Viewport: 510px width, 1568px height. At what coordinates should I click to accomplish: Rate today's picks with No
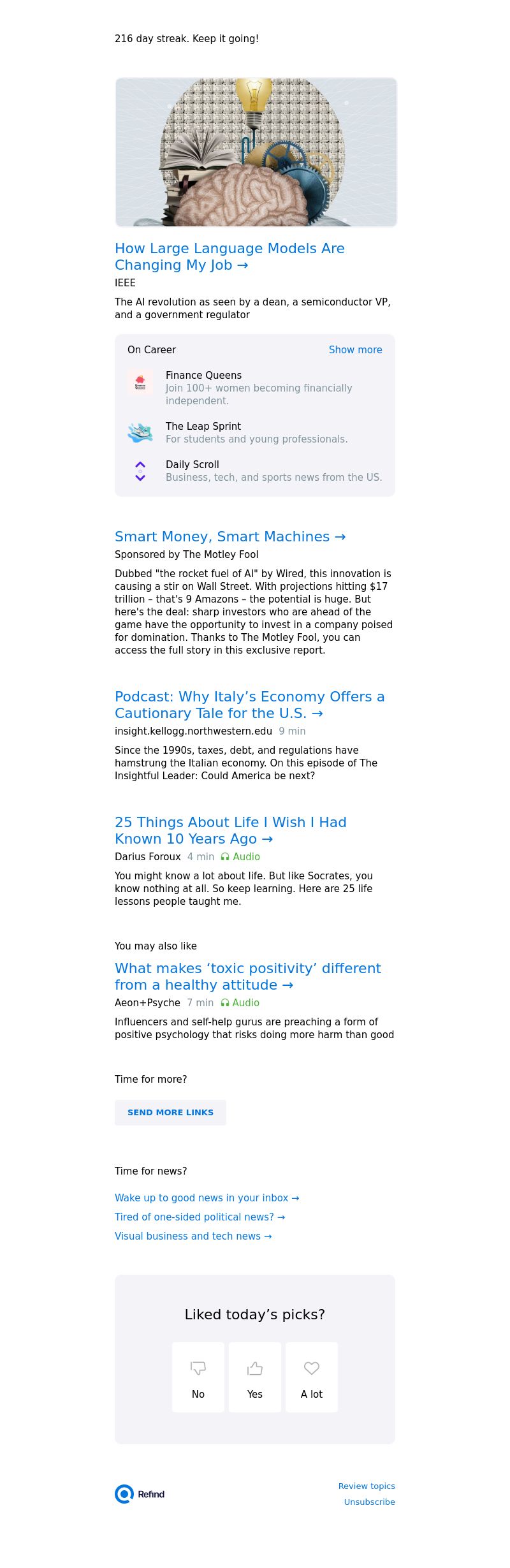click(198, 1377)
